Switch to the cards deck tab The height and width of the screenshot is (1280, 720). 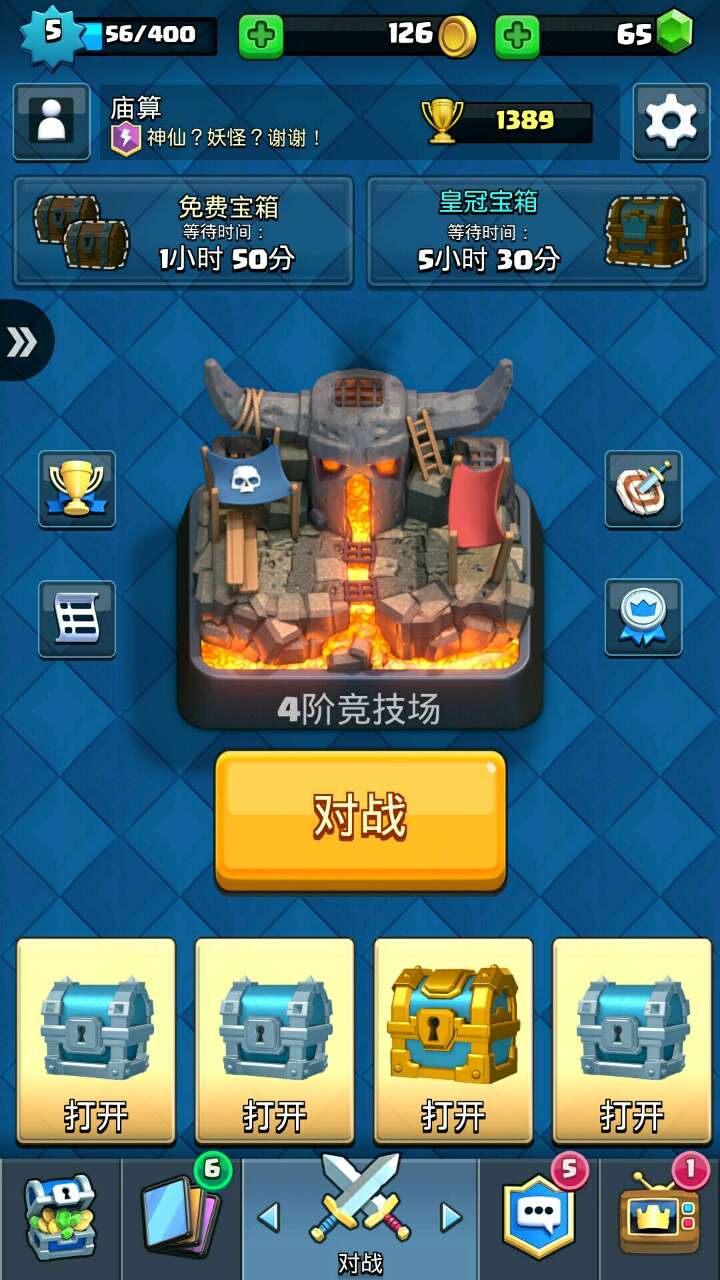point(181,1218)
